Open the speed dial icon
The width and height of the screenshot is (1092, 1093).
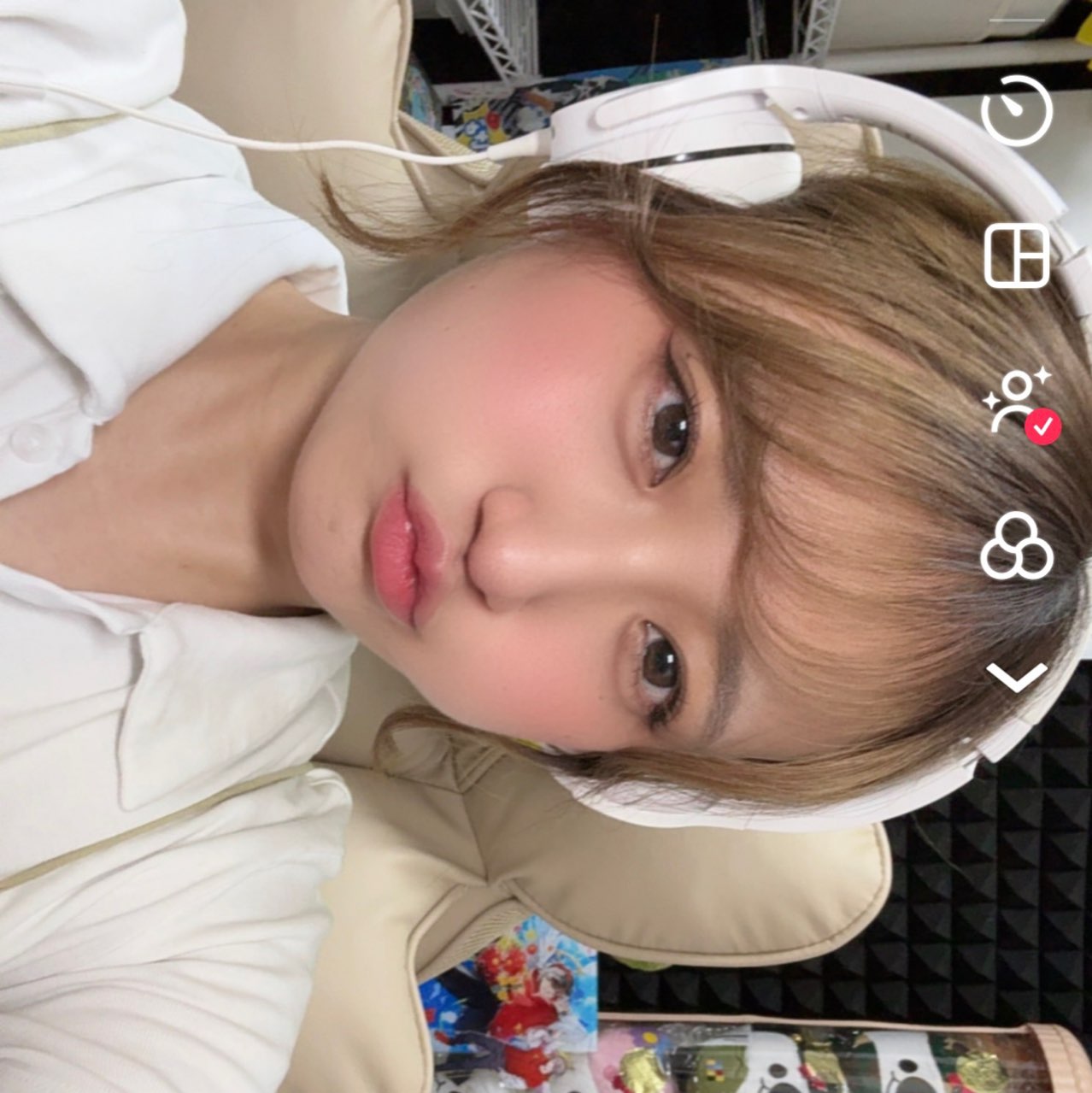1017,111
